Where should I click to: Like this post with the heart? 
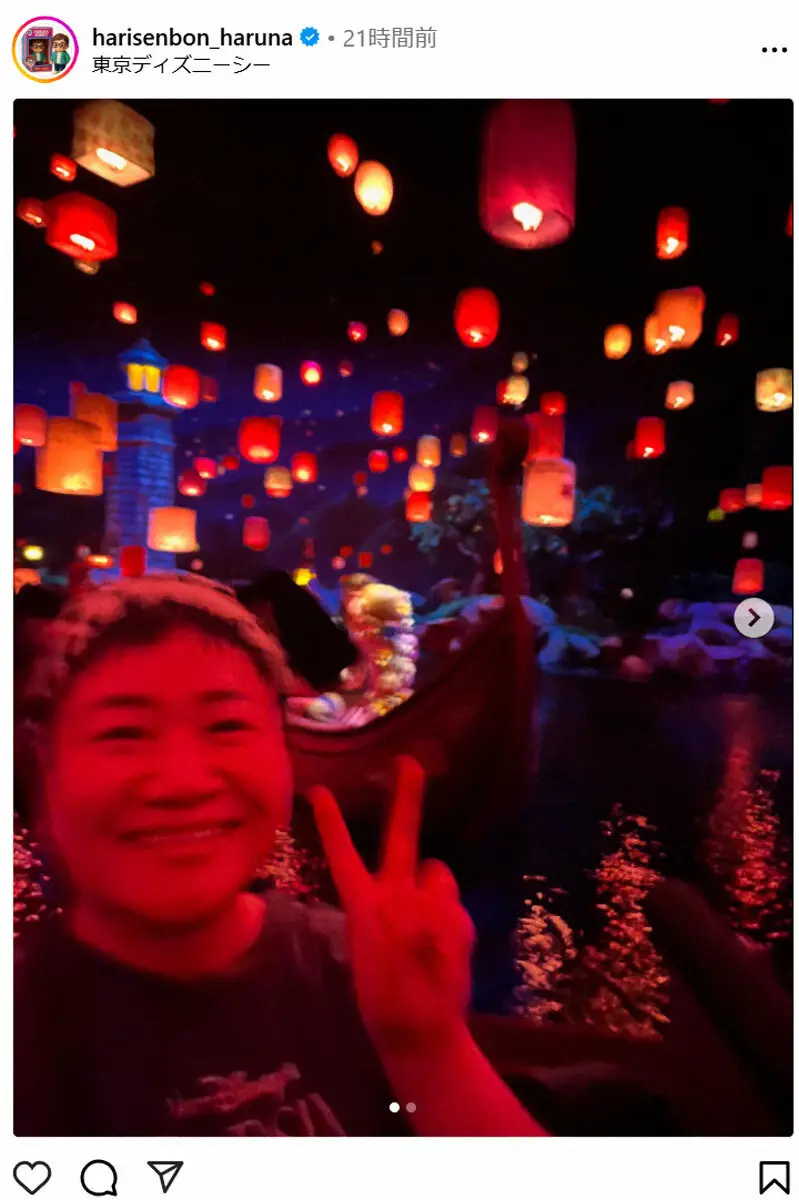coord(32,1177)
